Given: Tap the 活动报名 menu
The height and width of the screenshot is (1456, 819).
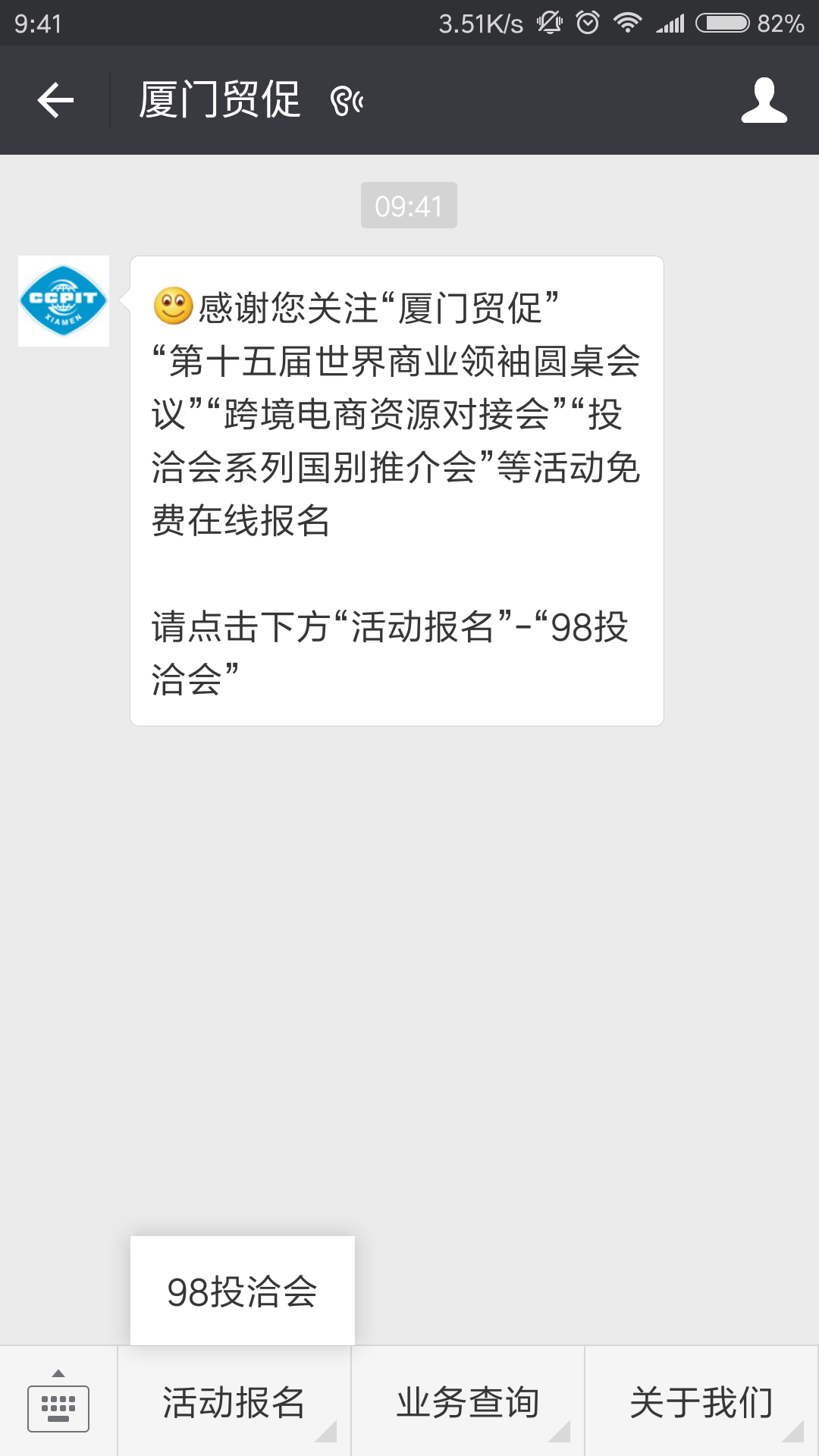Looking at the screenshot, I should point(234,1401).
